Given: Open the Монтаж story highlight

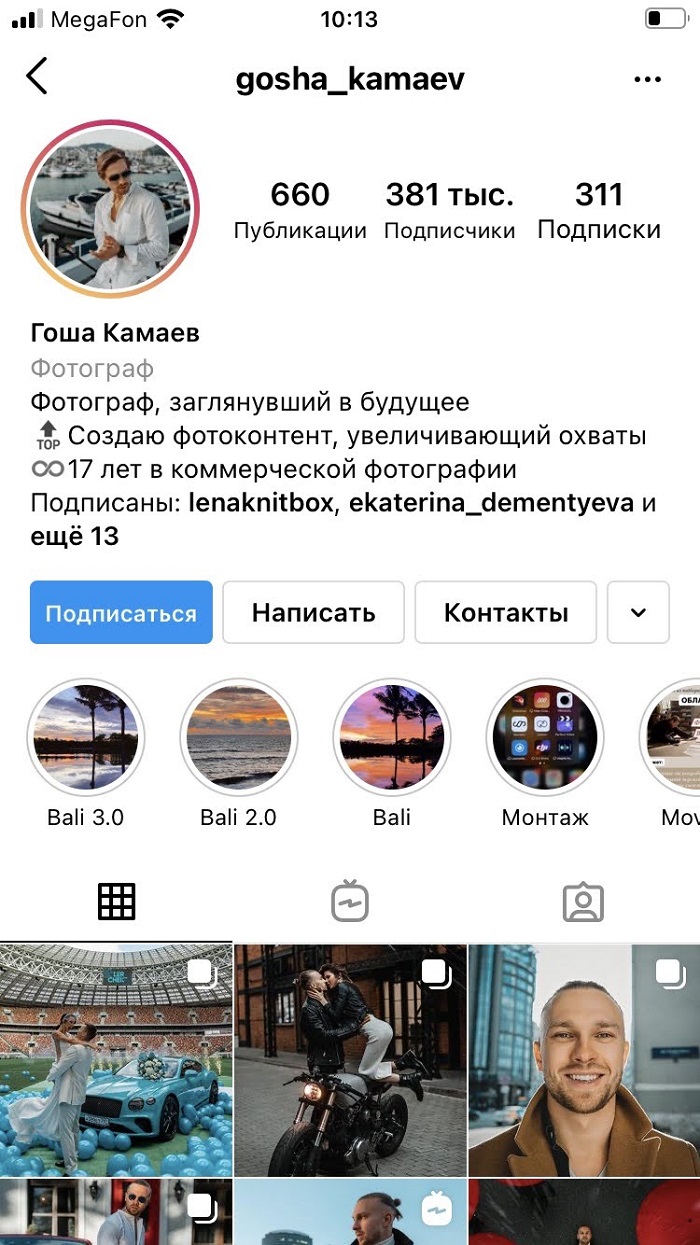Looking at the screenshot, I should [545, 738].
